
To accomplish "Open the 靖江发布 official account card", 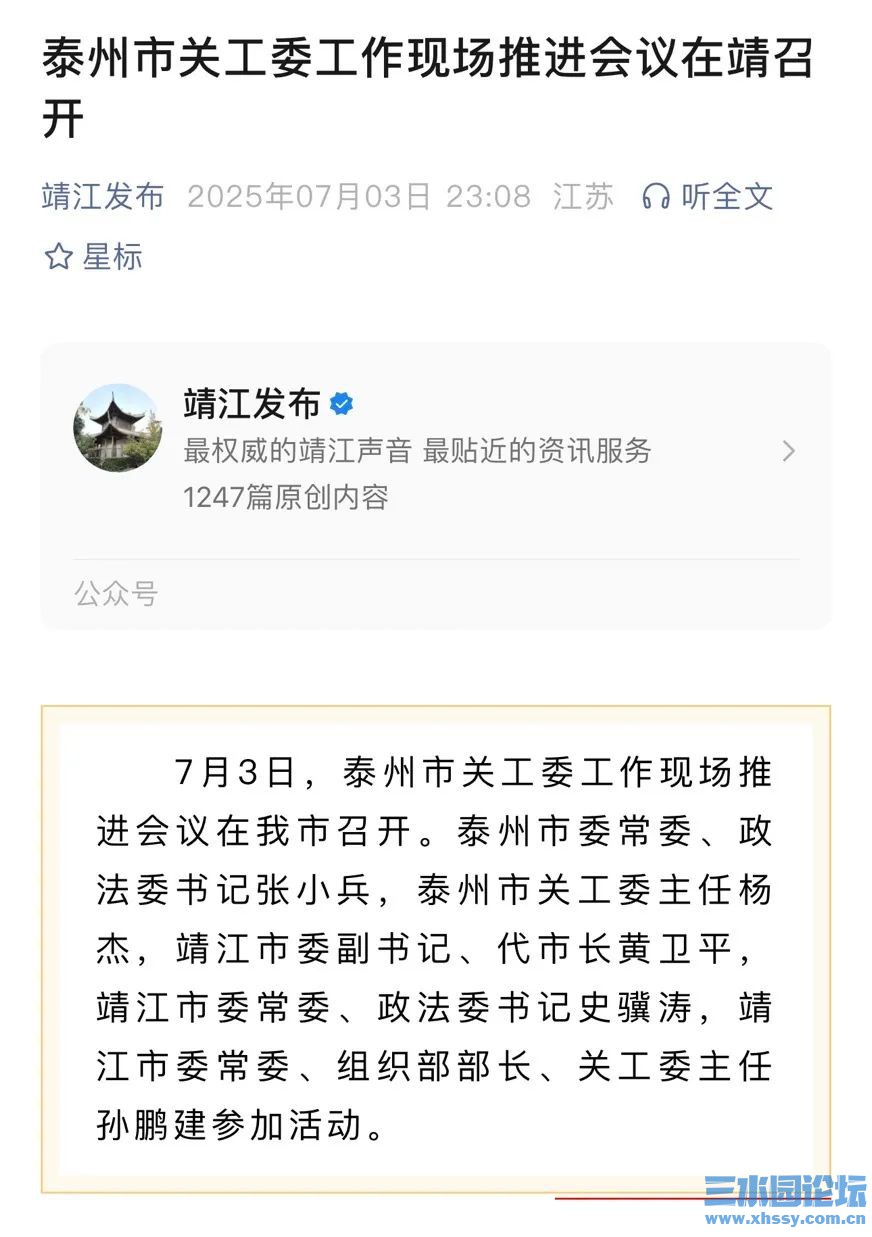I will coord(435,450).
